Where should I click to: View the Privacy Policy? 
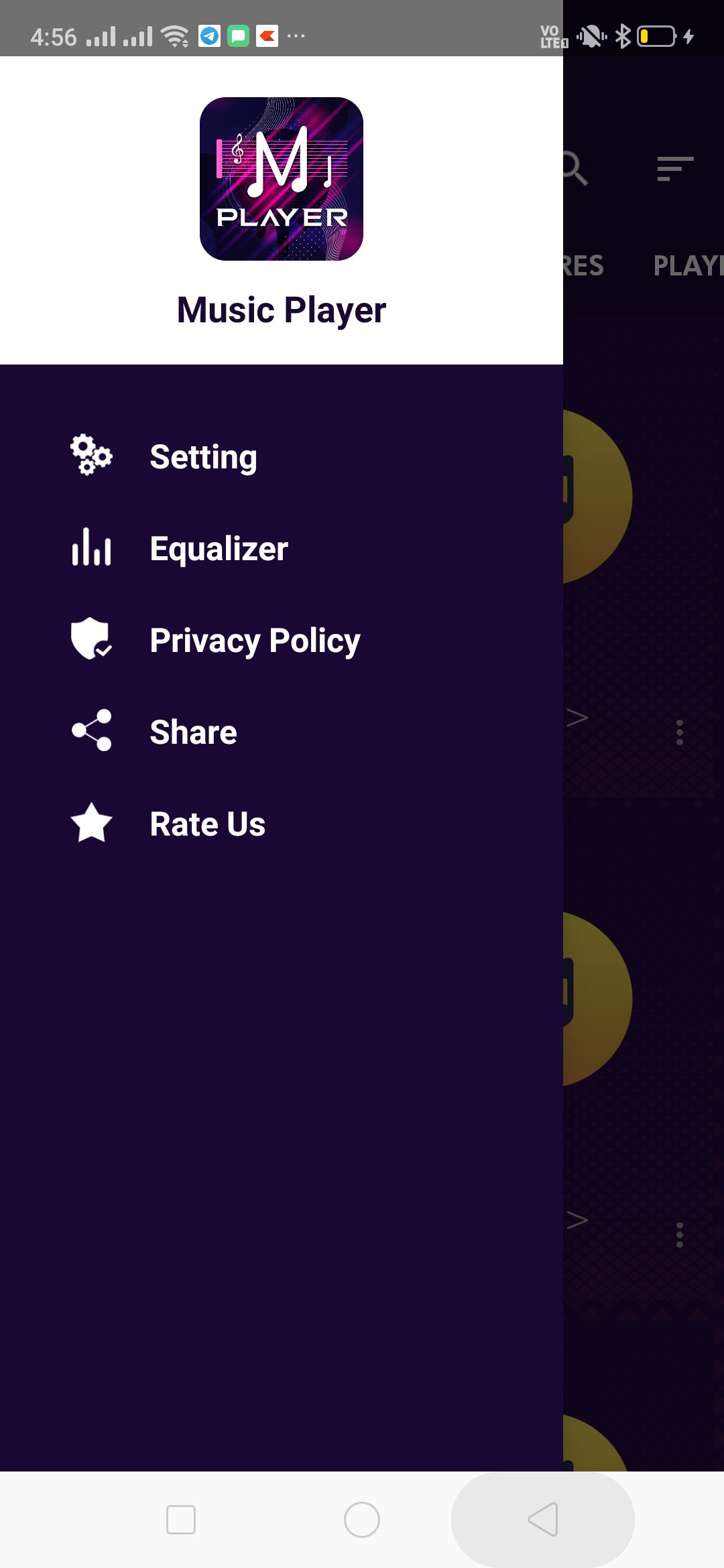[x=255, y=641]
